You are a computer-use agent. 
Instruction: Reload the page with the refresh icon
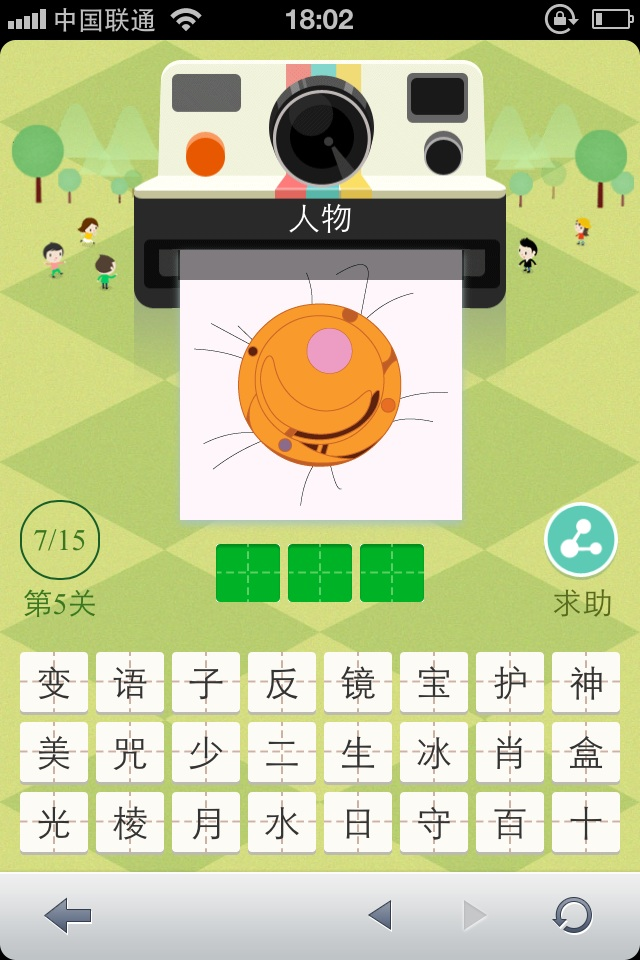(573, 915)
